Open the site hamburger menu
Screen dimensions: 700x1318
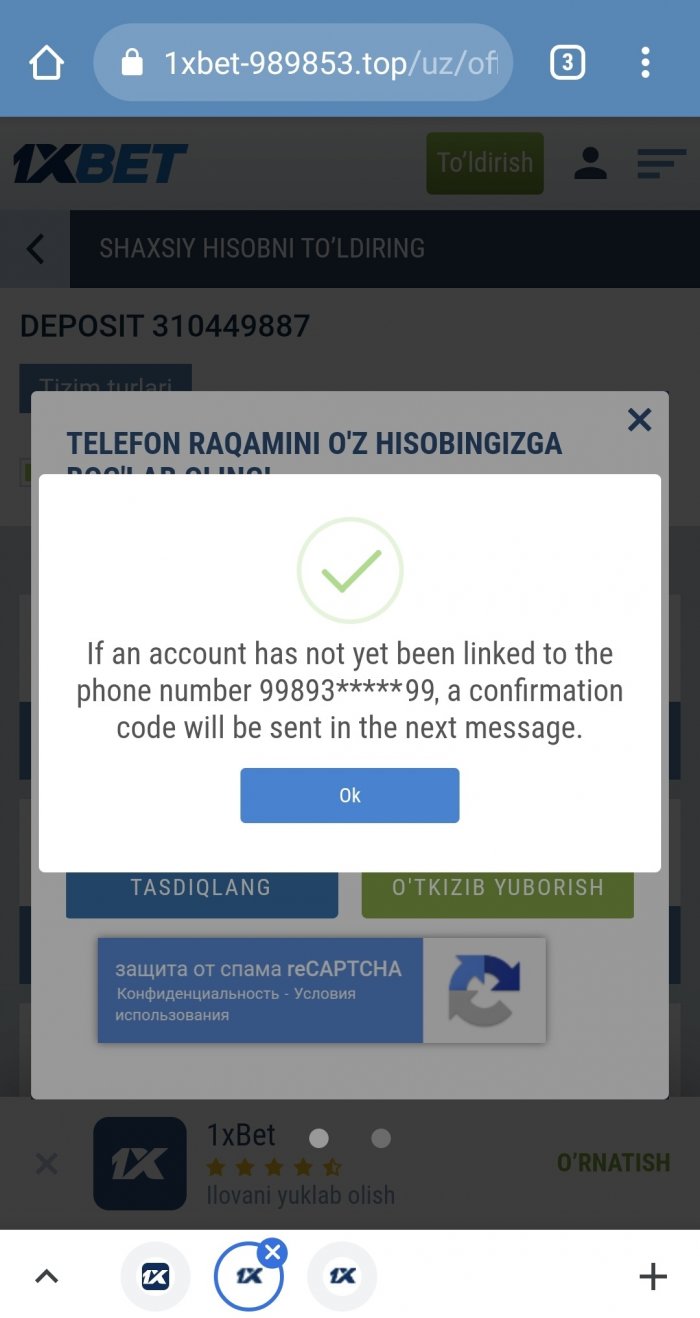pyautogui.click(x=660, y=163)
